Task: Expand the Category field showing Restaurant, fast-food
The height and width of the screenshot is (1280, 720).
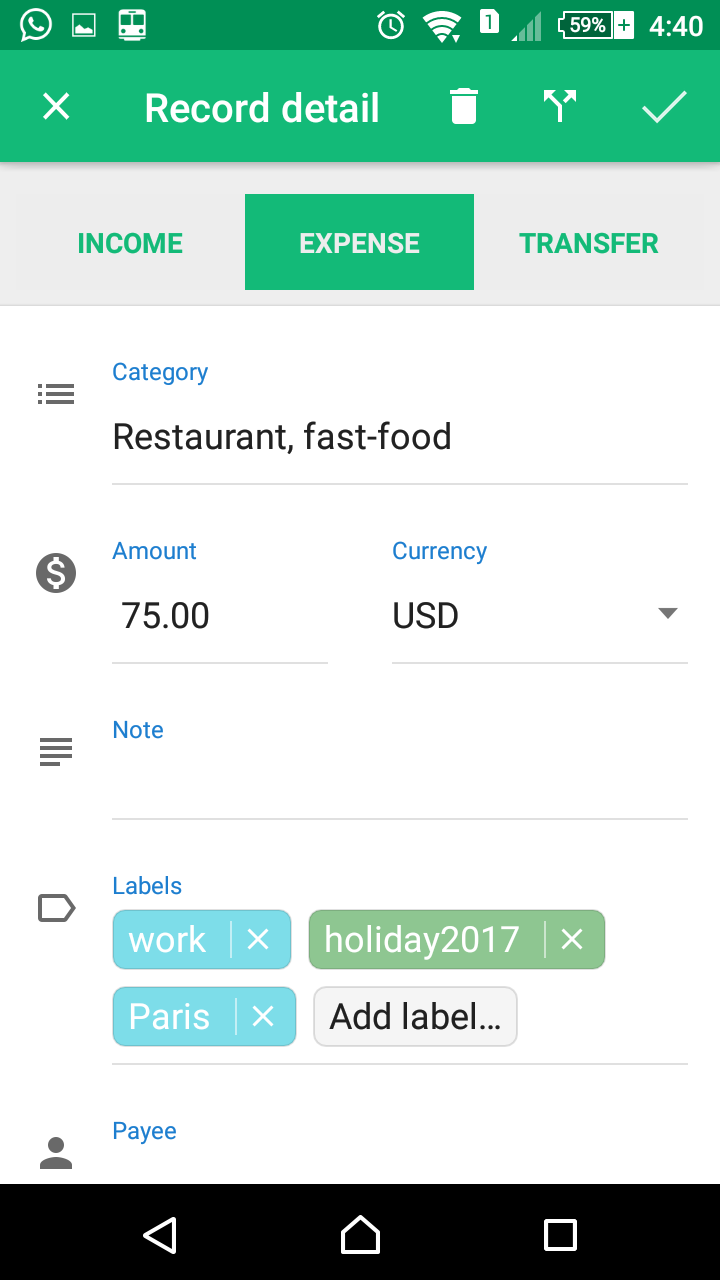Action: 282,436
